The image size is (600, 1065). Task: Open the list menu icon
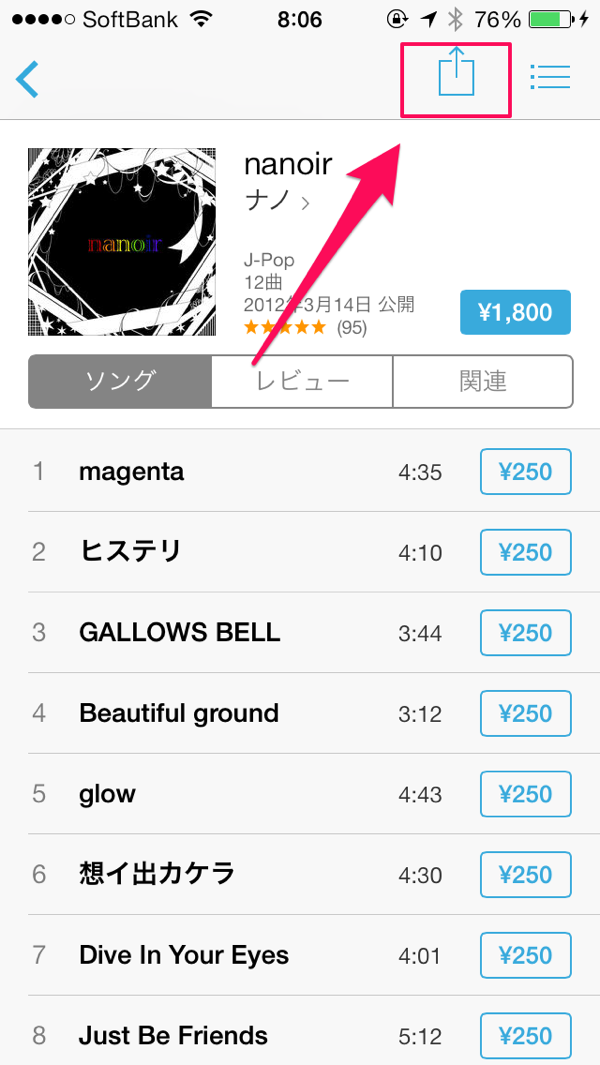[550, 77]
